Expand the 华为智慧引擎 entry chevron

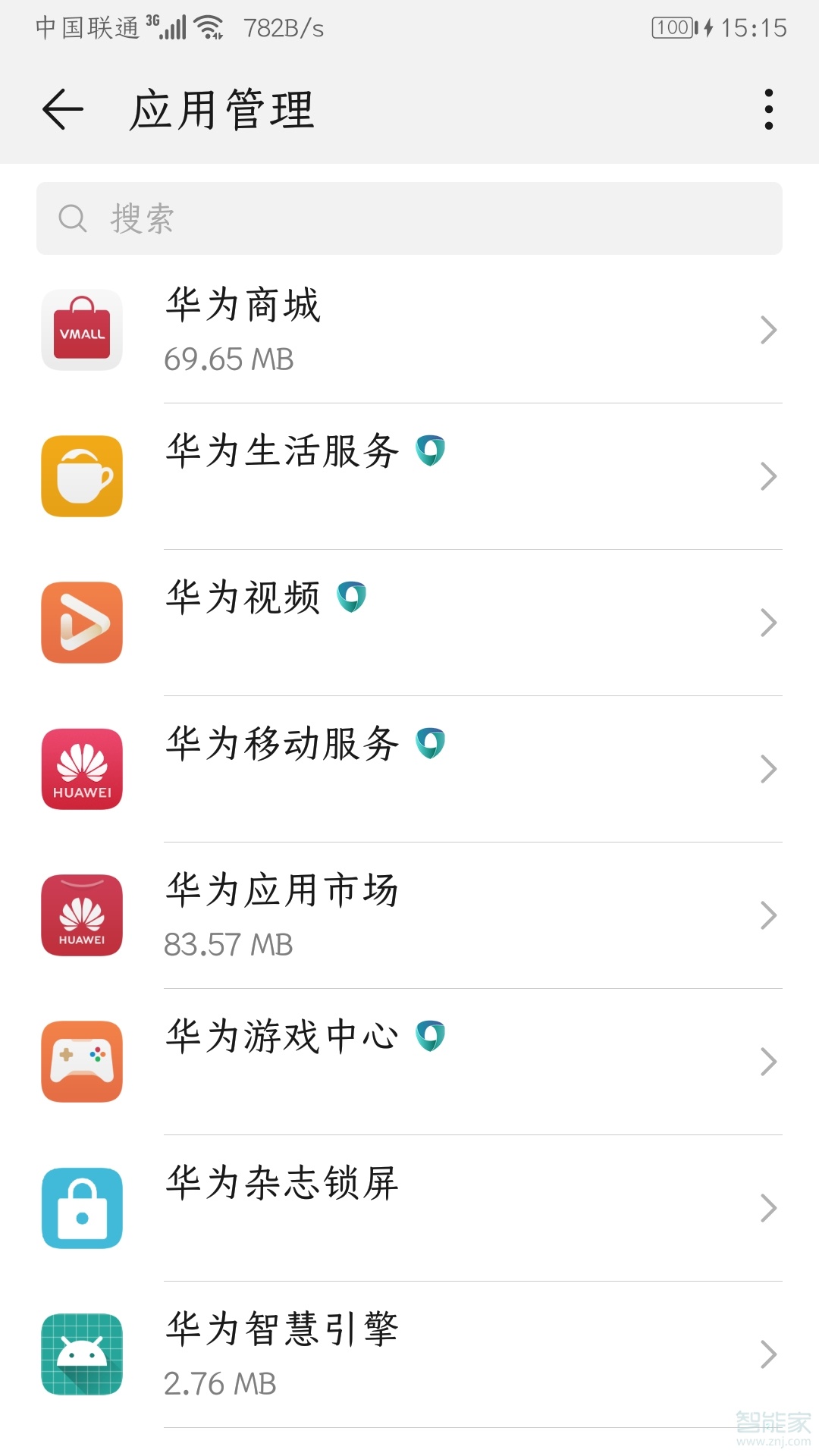coord(768,1354)
